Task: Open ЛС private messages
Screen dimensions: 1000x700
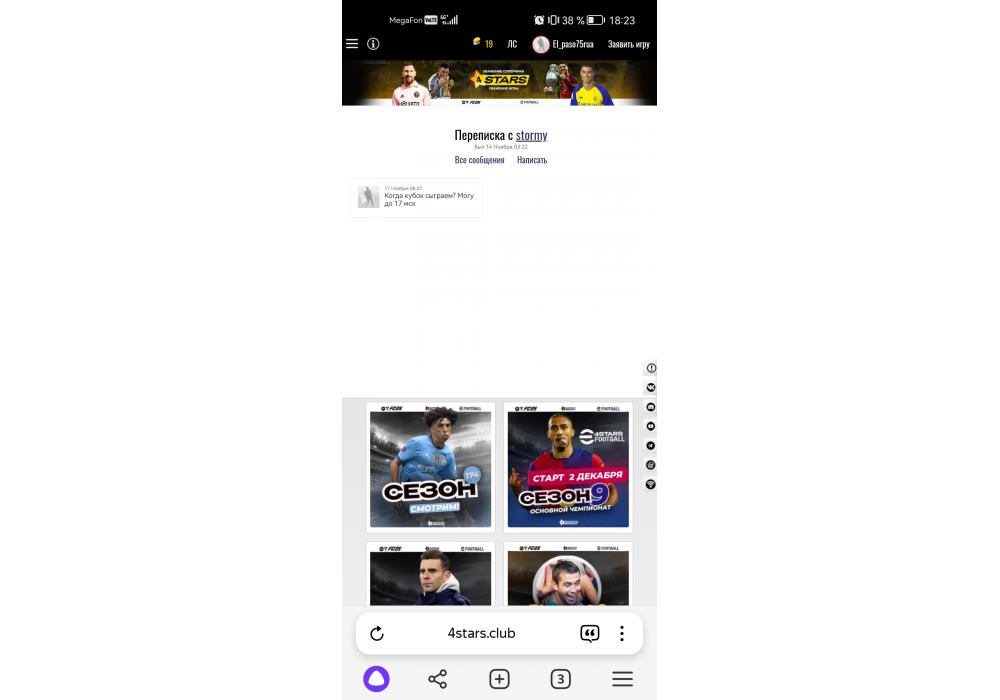Action: [512, 44]
